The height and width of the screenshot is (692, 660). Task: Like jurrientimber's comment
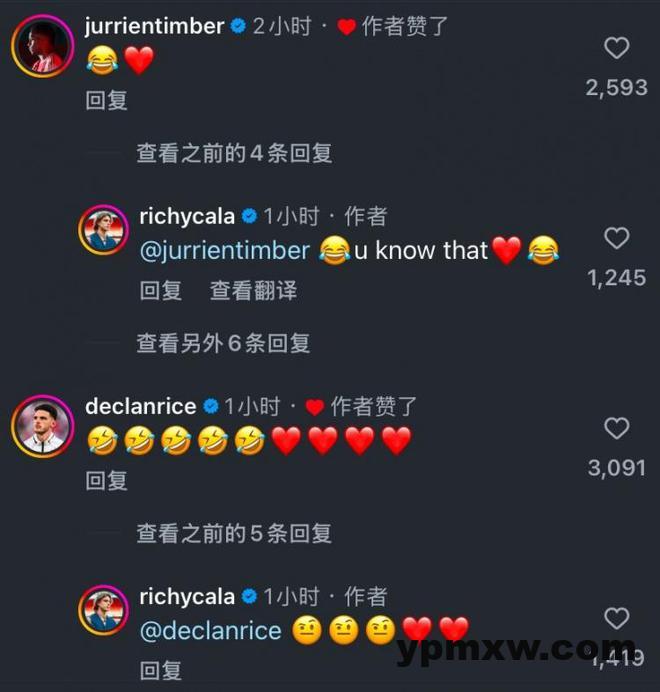(617, 47)
